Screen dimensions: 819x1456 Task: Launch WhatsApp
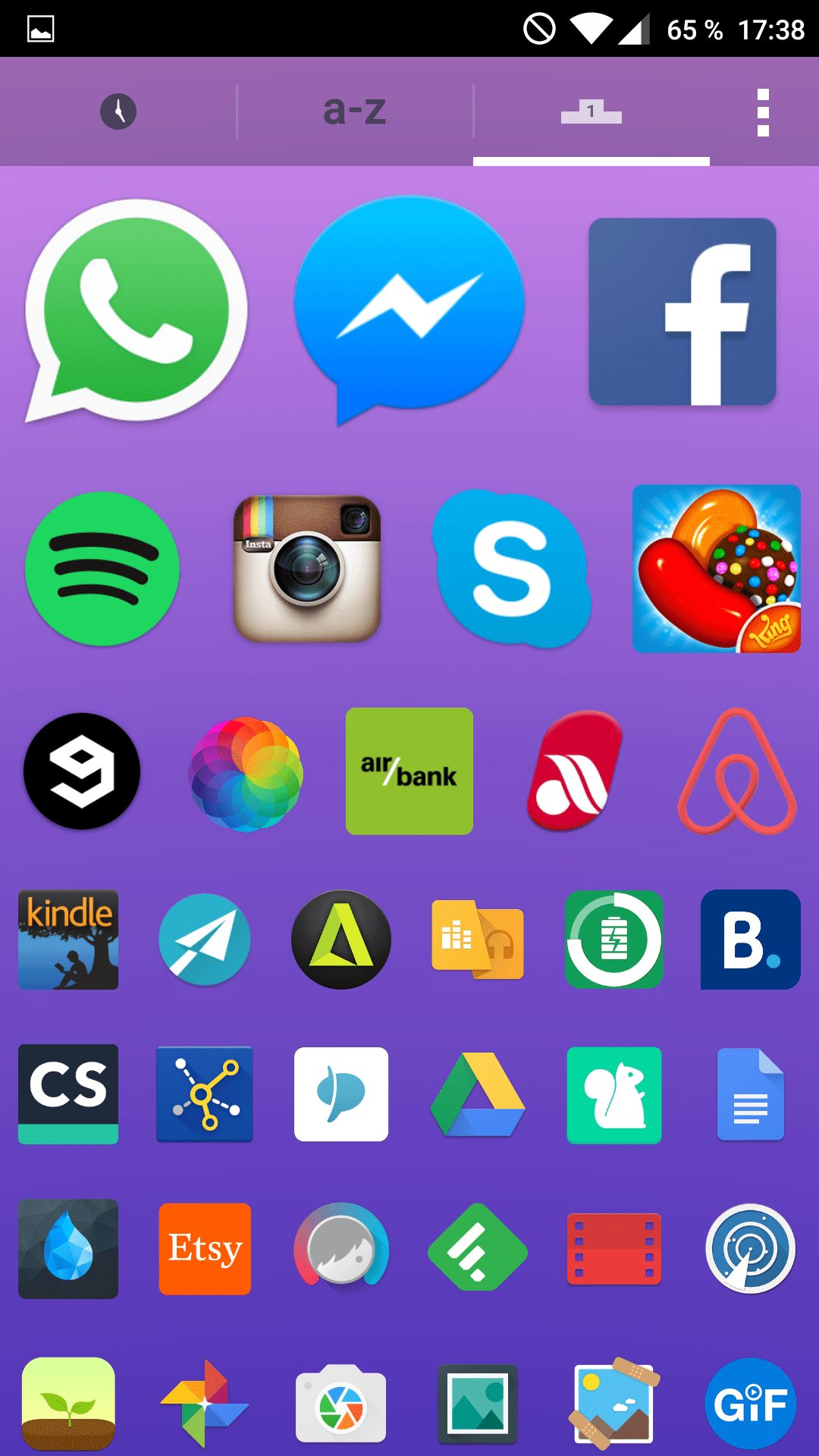tap(136, 311)
